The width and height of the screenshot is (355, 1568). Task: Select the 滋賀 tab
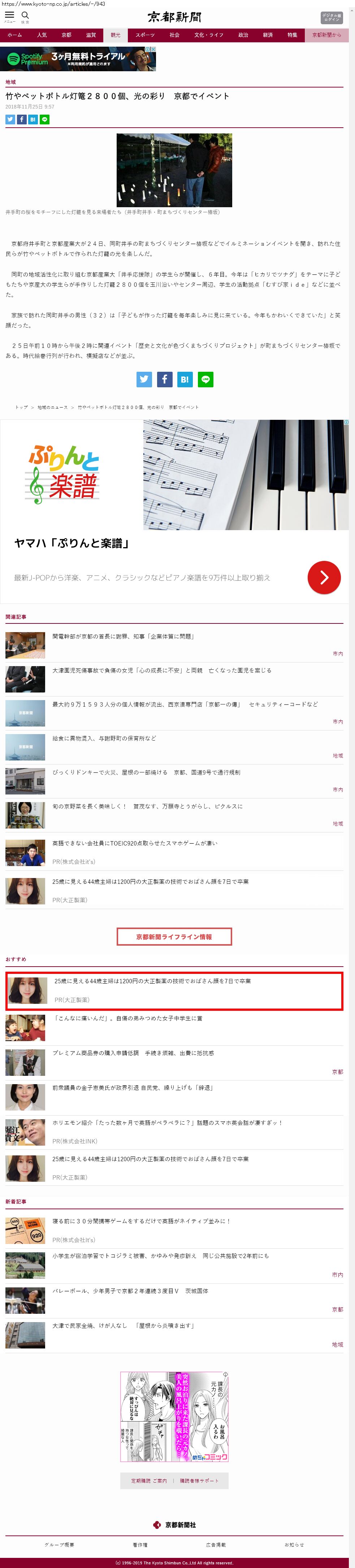(91, 35)
